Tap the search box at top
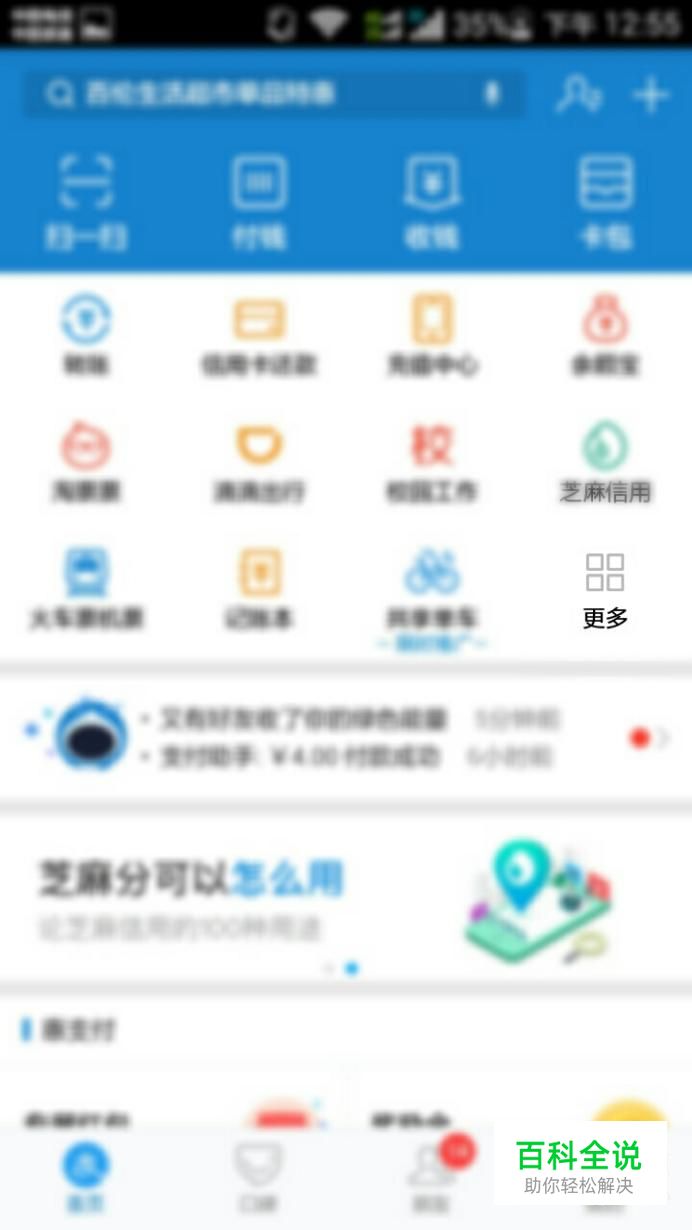This screenshot has height=1230, width=692. pyautogui.click(x=272, y=95)
